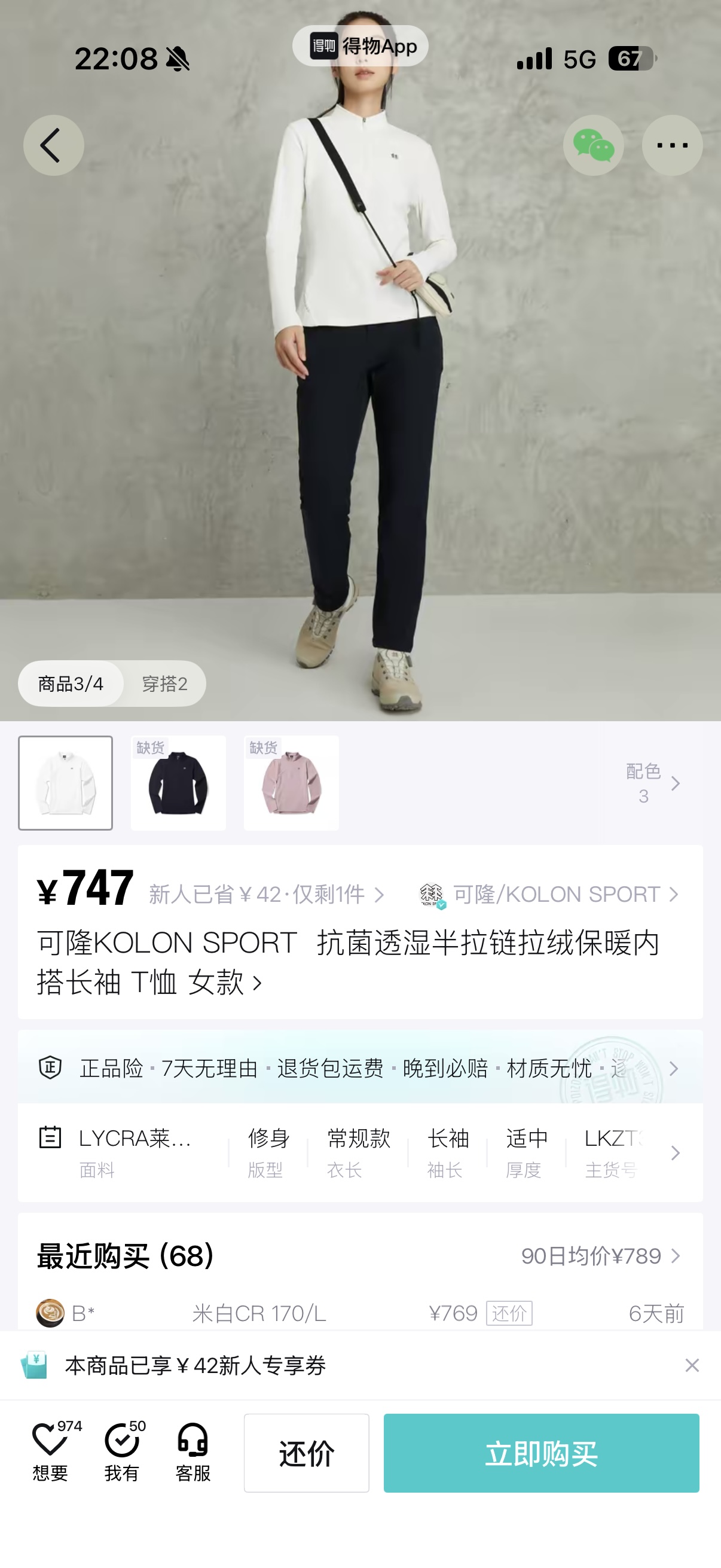This screenshot has height=1568, width=721.
Task: Tap 还价 next to the ¥769 purchase
Action: [509, 1314]
